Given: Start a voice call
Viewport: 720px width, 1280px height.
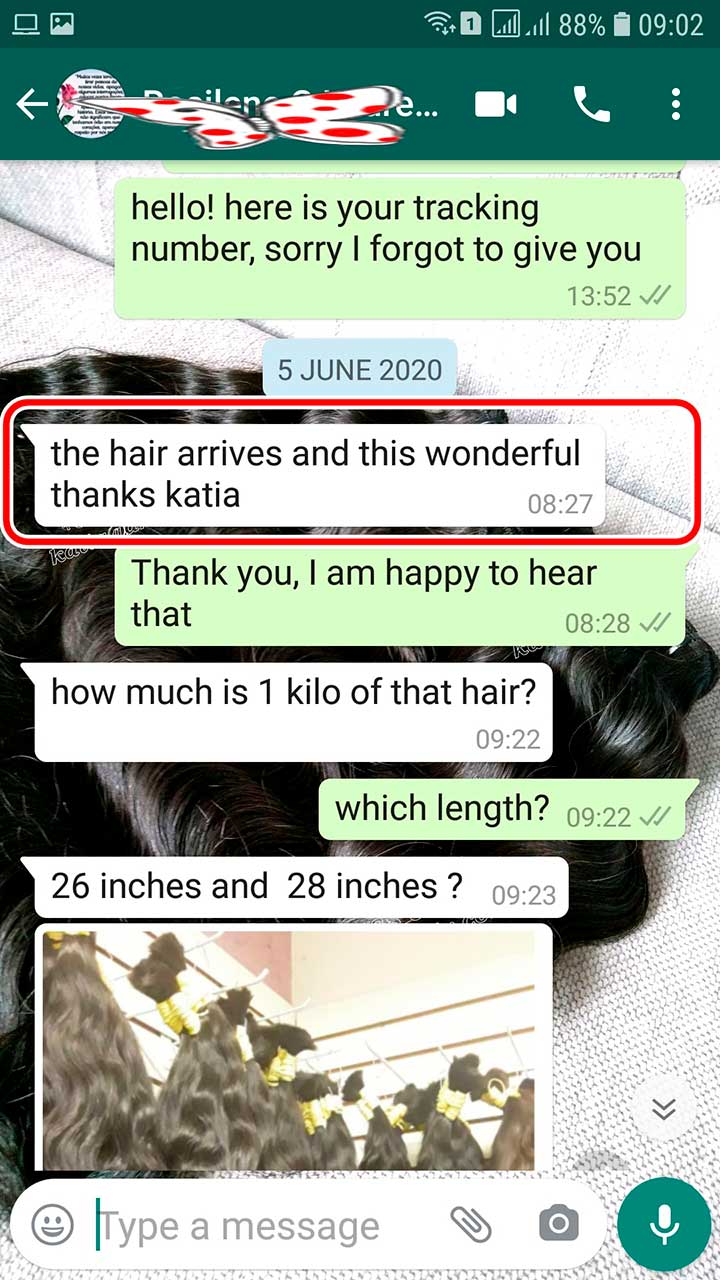Looking at the screenshot, I should click(x=591, y=104).
